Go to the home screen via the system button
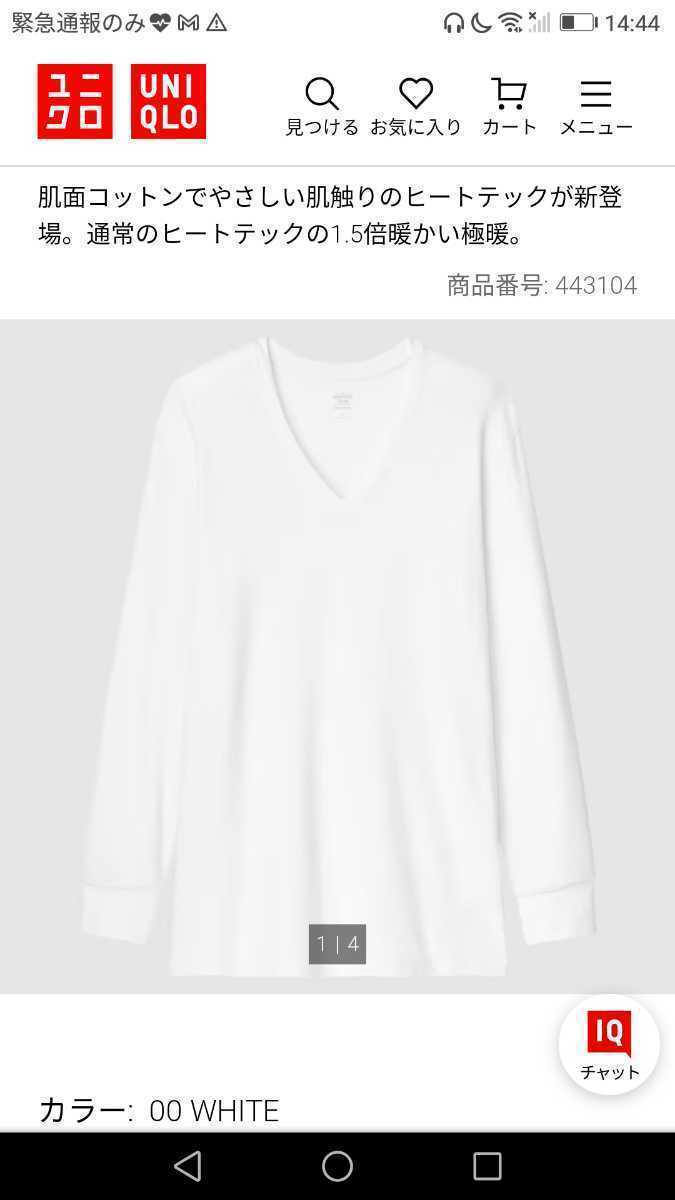675x1200 pixels. pos(337,1166)
